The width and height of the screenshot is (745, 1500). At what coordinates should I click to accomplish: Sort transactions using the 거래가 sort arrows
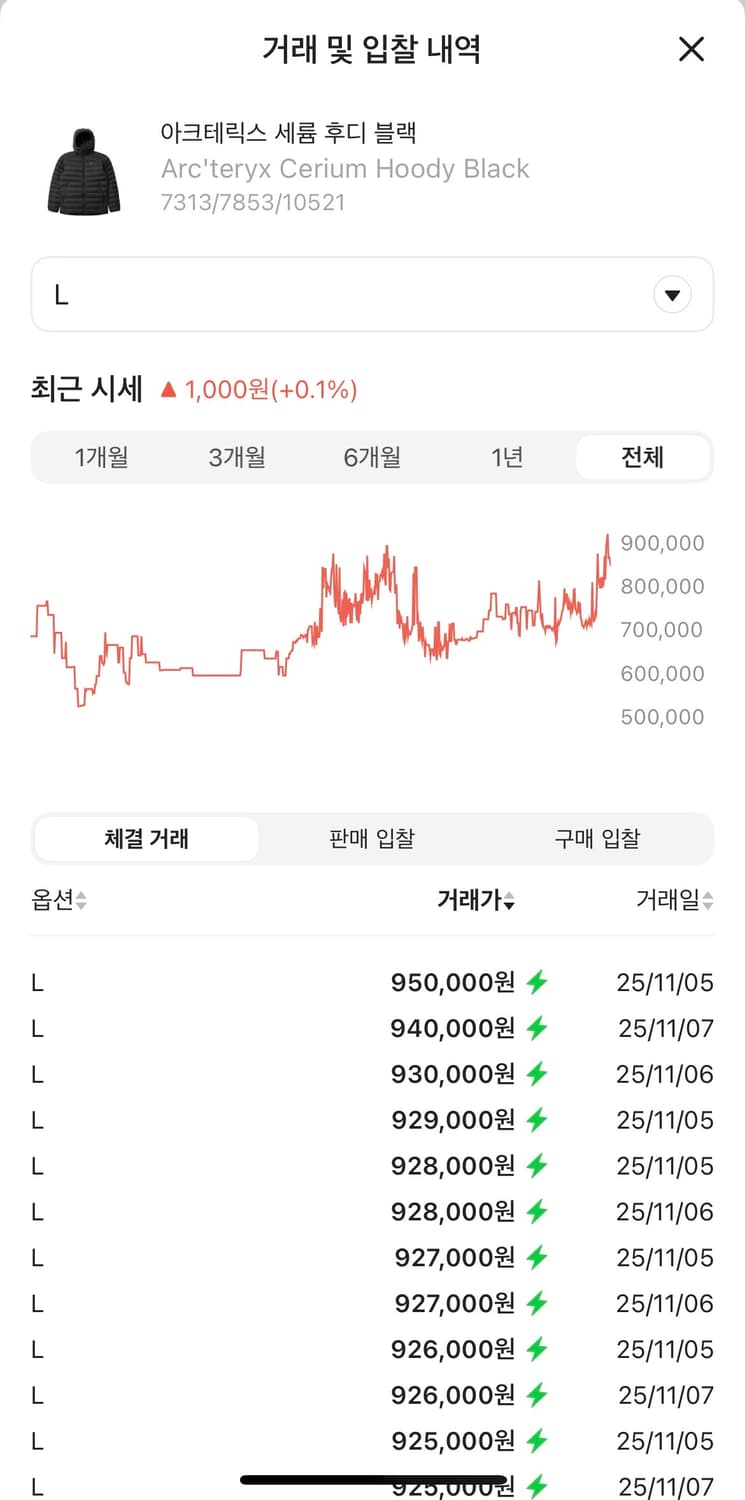coord(511,901)
